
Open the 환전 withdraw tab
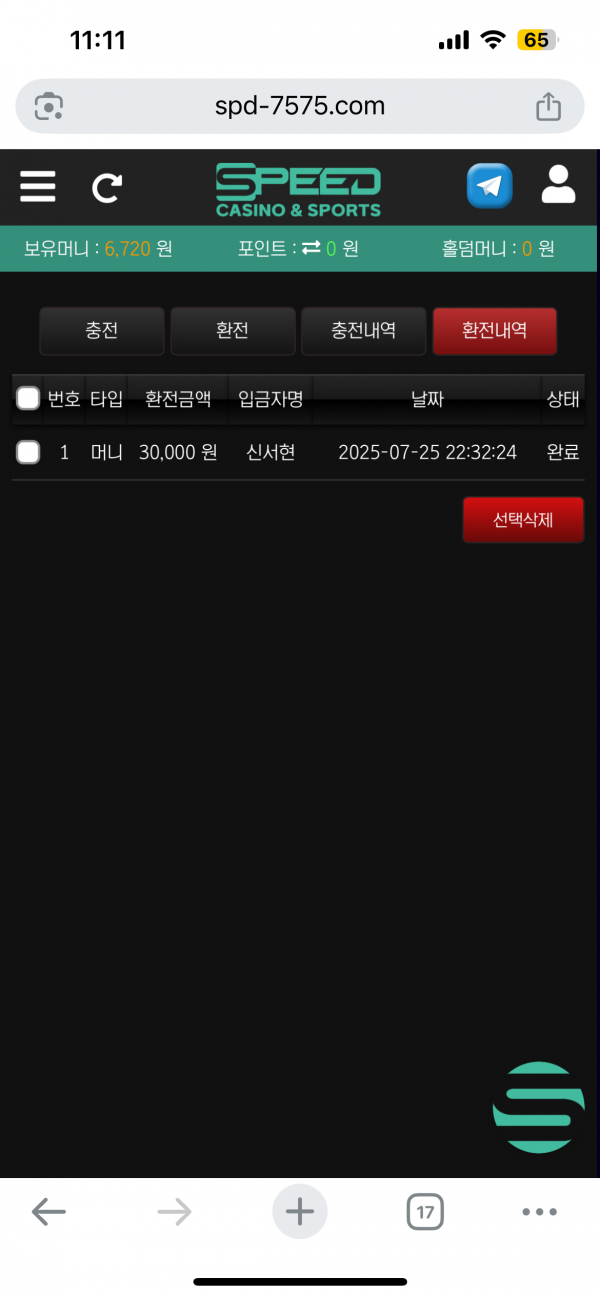[x=233, y=331]
